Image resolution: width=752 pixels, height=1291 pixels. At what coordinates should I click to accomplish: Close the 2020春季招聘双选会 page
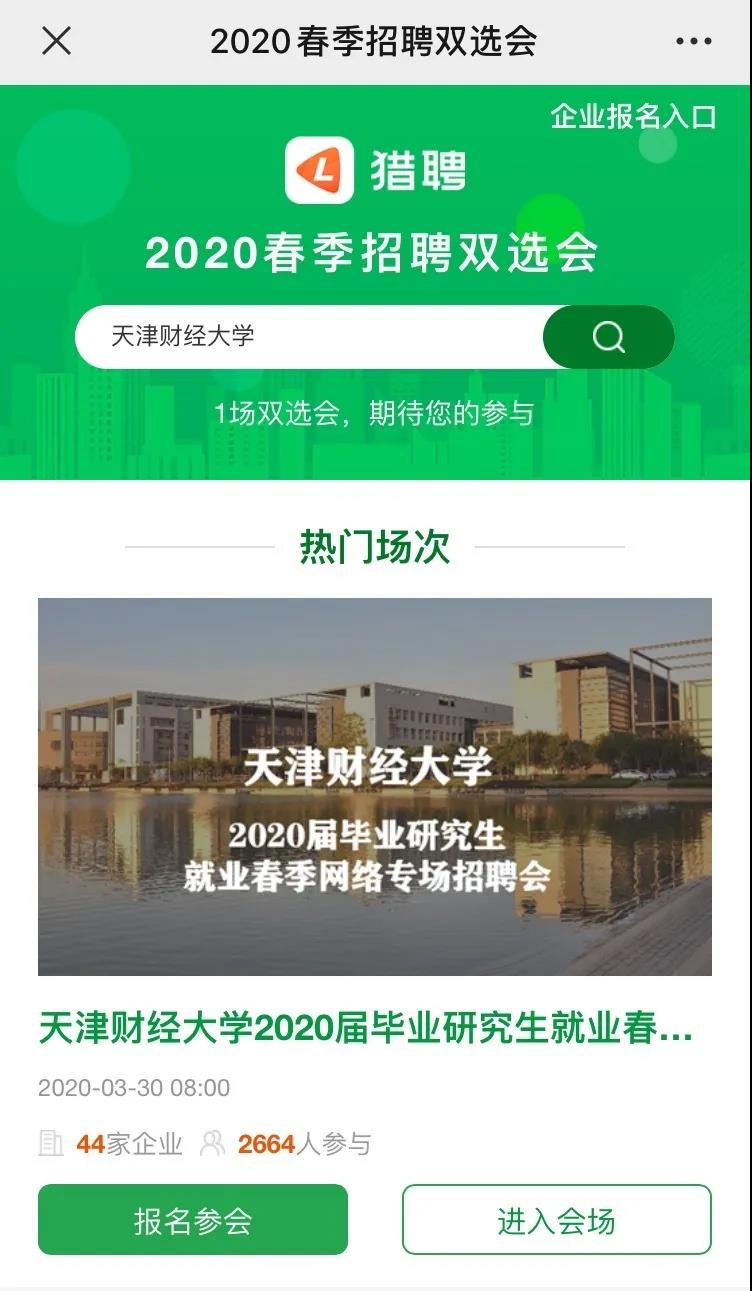pos(56,41)
